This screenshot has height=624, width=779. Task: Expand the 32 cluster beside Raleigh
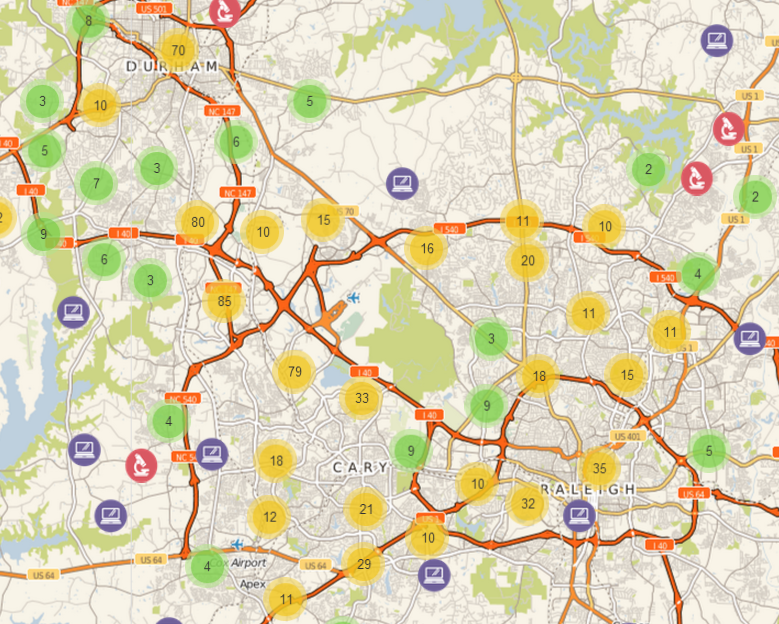click(526, 503)
